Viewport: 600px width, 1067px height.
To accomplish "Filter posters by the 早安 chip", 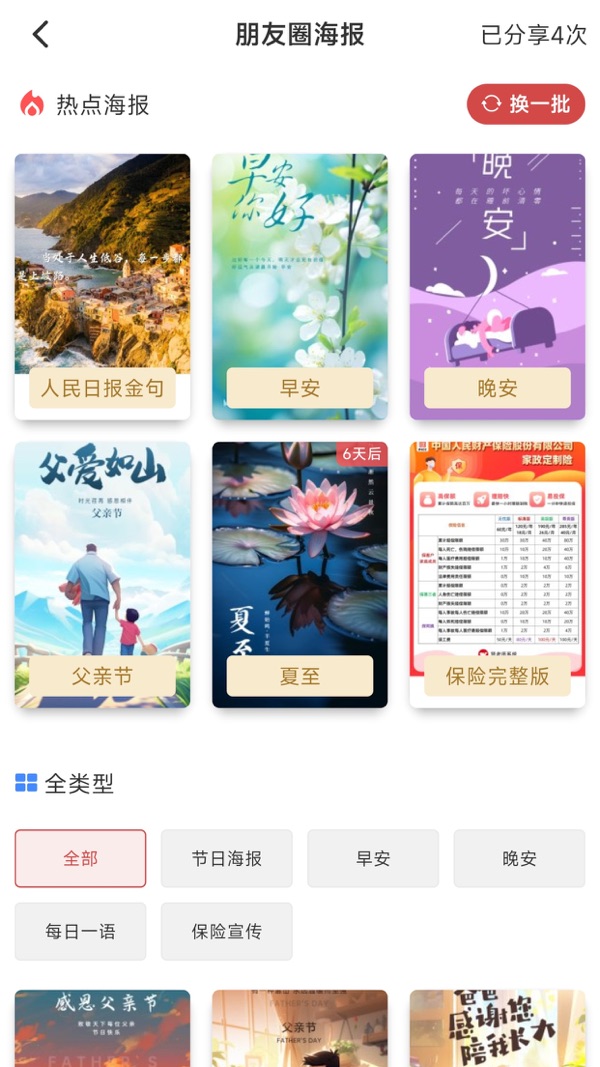I will (x=373, y=858).
